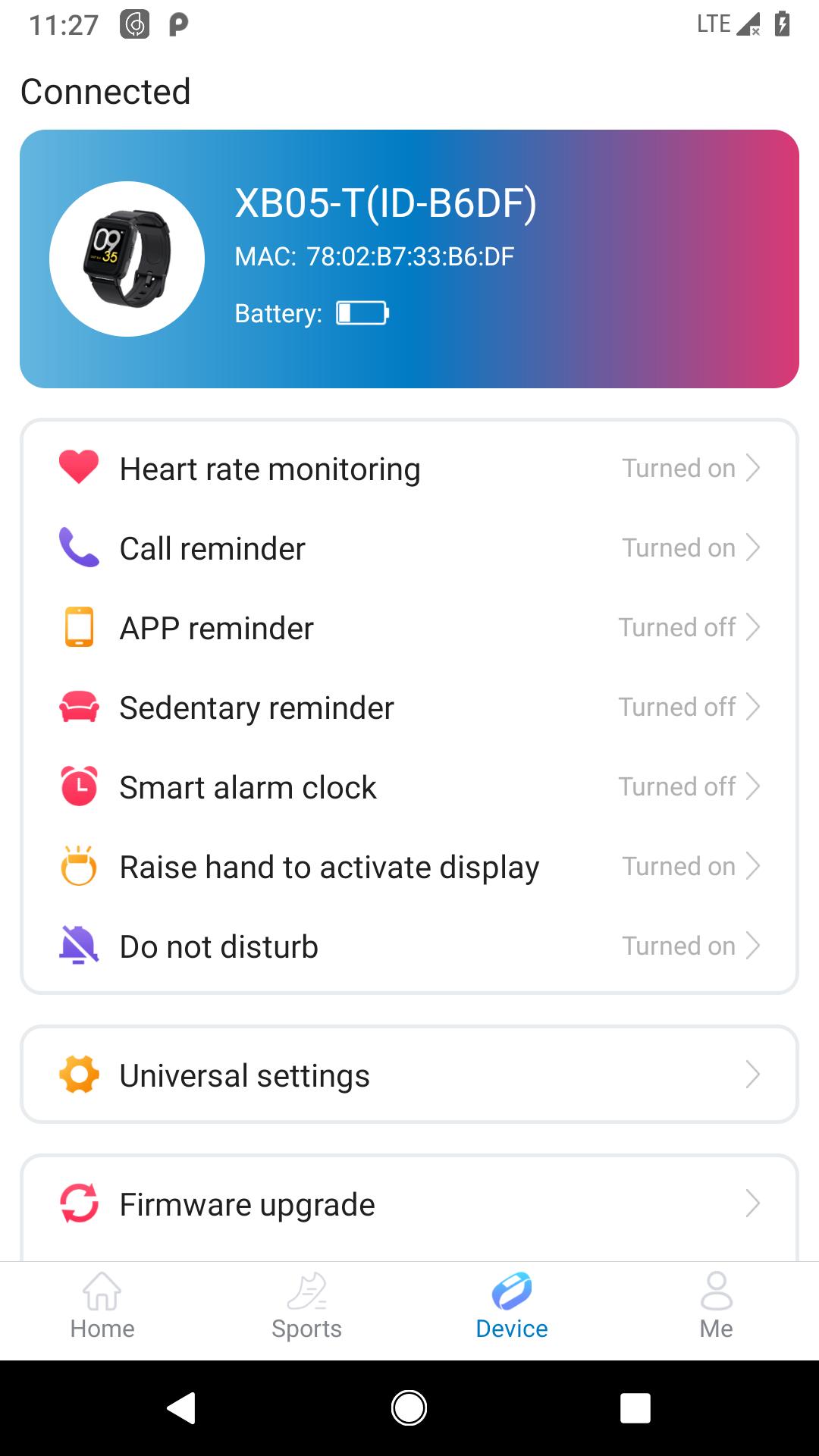The height and width of the screenshot is (1456, 819).
Task: Open Smart alarm clock settings
Action: 409,787
